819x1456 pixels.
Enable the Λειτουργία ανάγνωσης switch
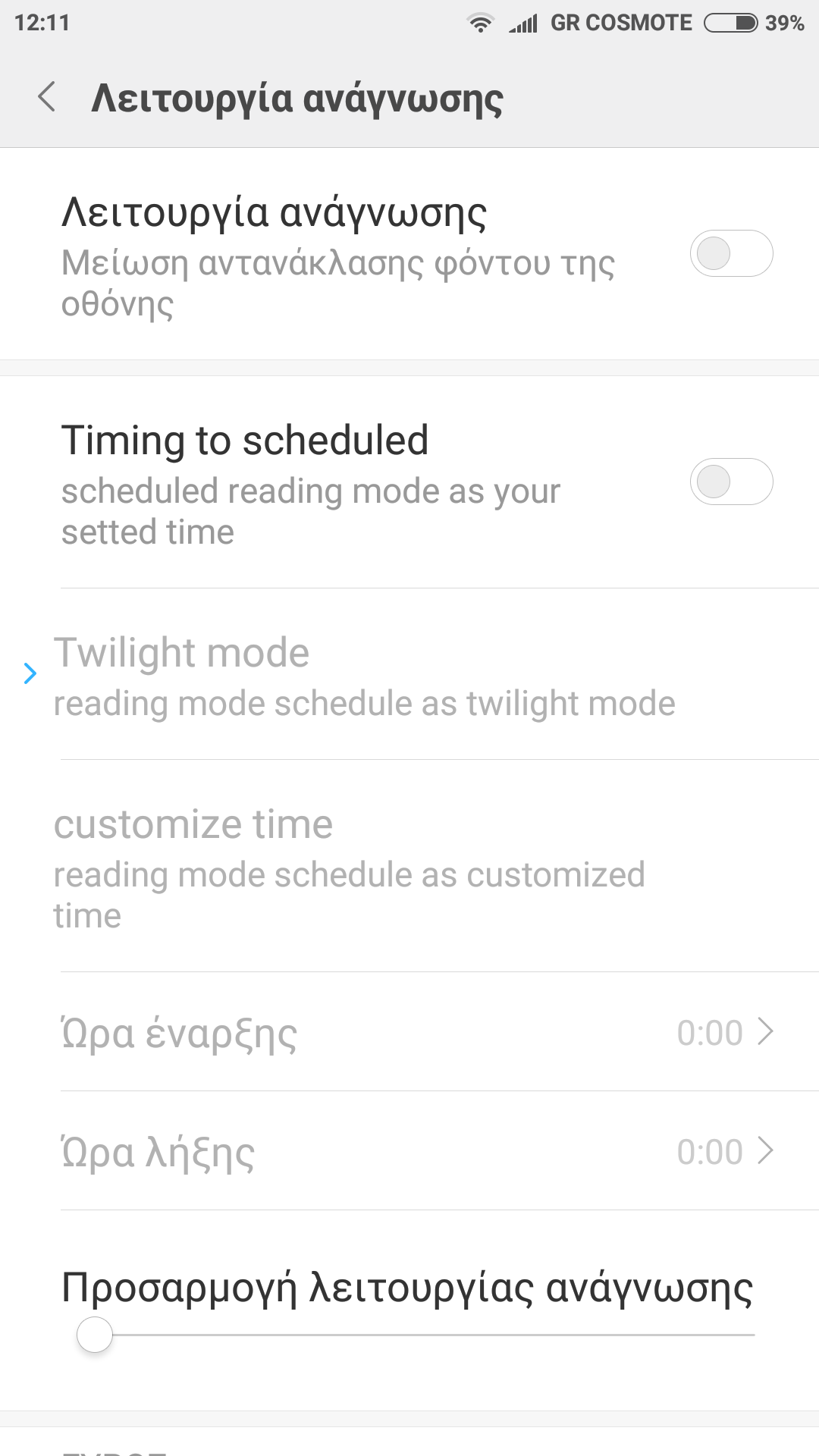(730, 254)
